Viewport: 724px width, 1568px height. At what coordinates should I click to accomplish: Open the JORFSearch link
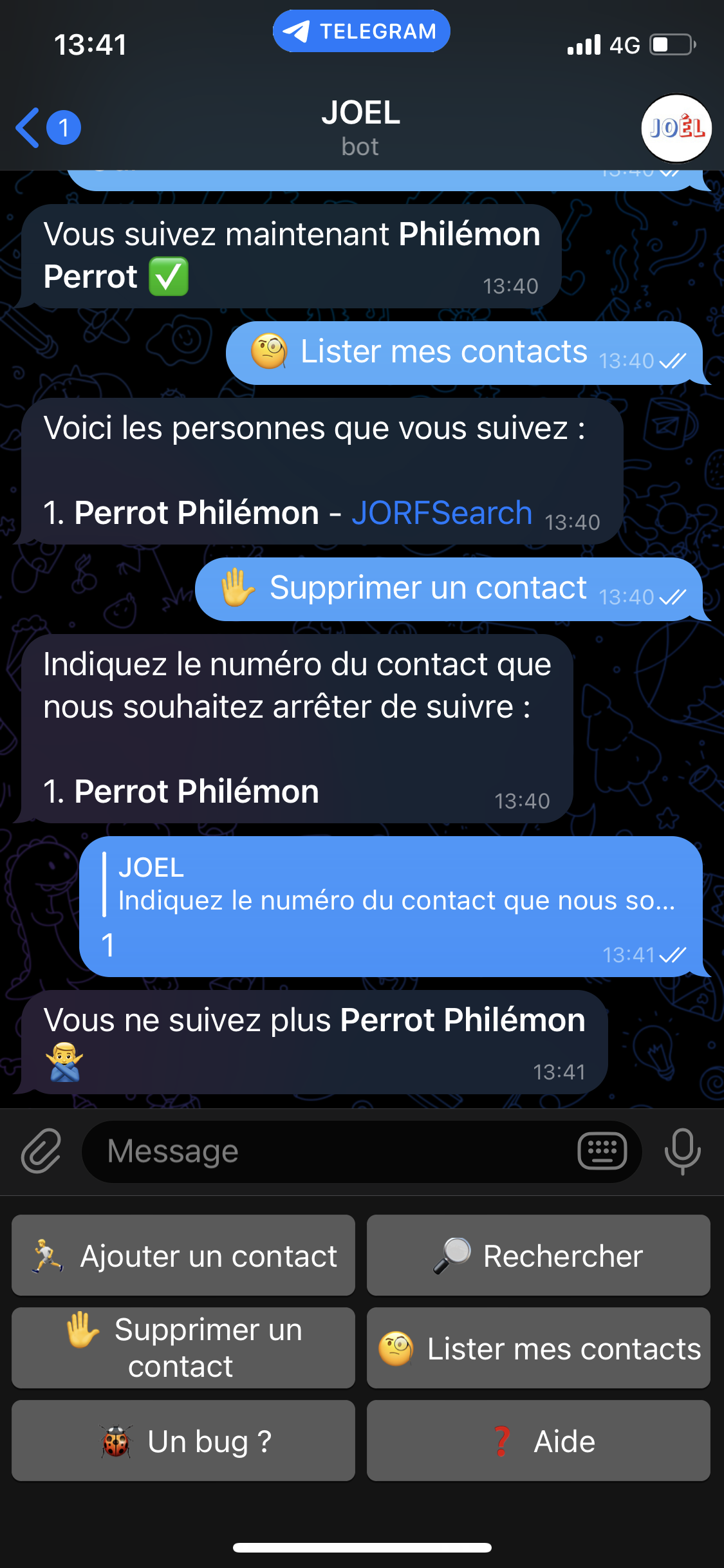441,513
